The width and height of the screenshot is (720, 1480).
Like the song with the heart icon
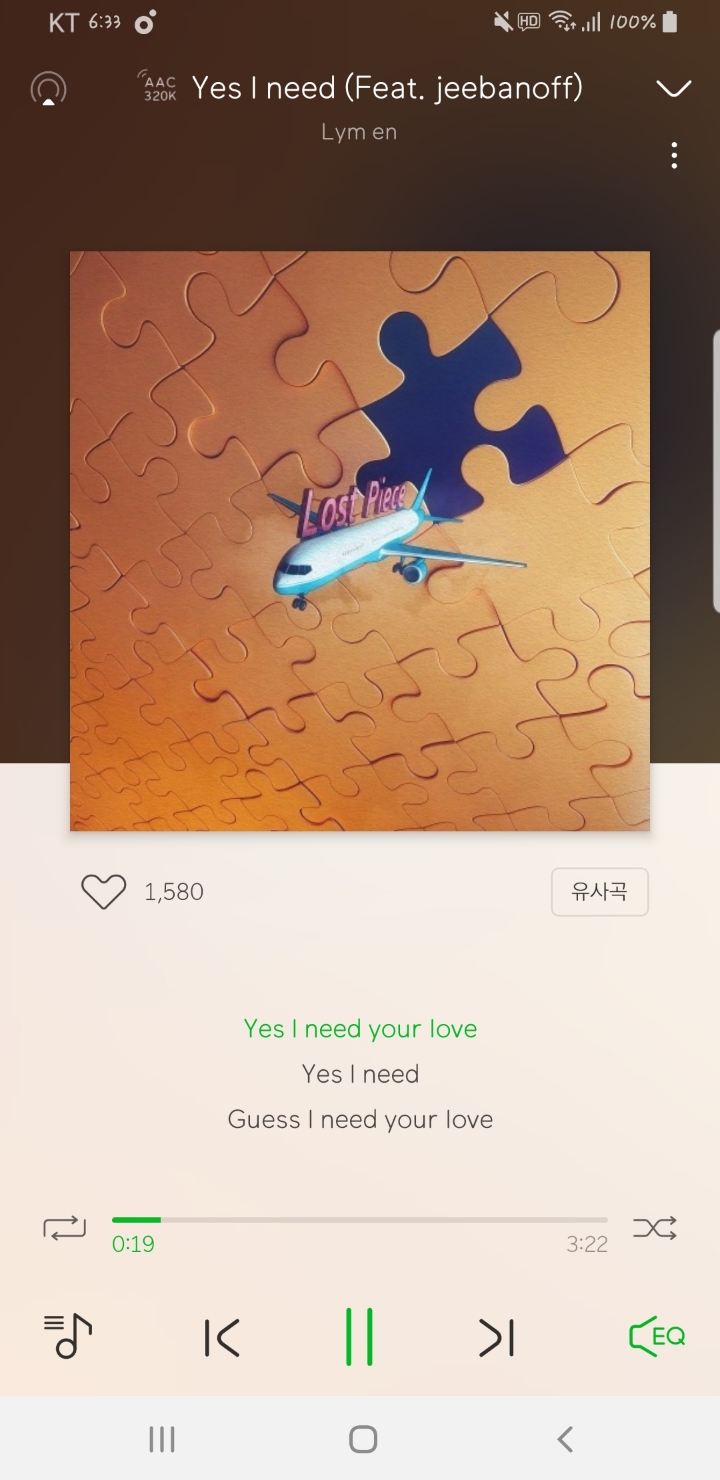coord(103,891)
